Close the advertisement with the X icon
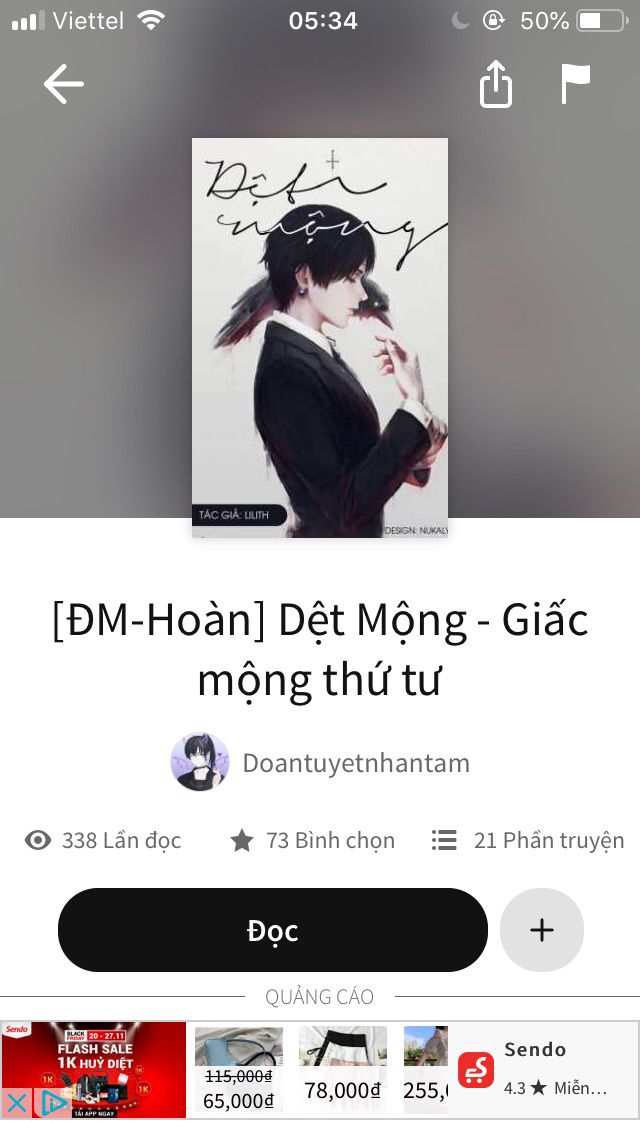This screenshot has height=1136, width=640. click(x=15, y=1104)
